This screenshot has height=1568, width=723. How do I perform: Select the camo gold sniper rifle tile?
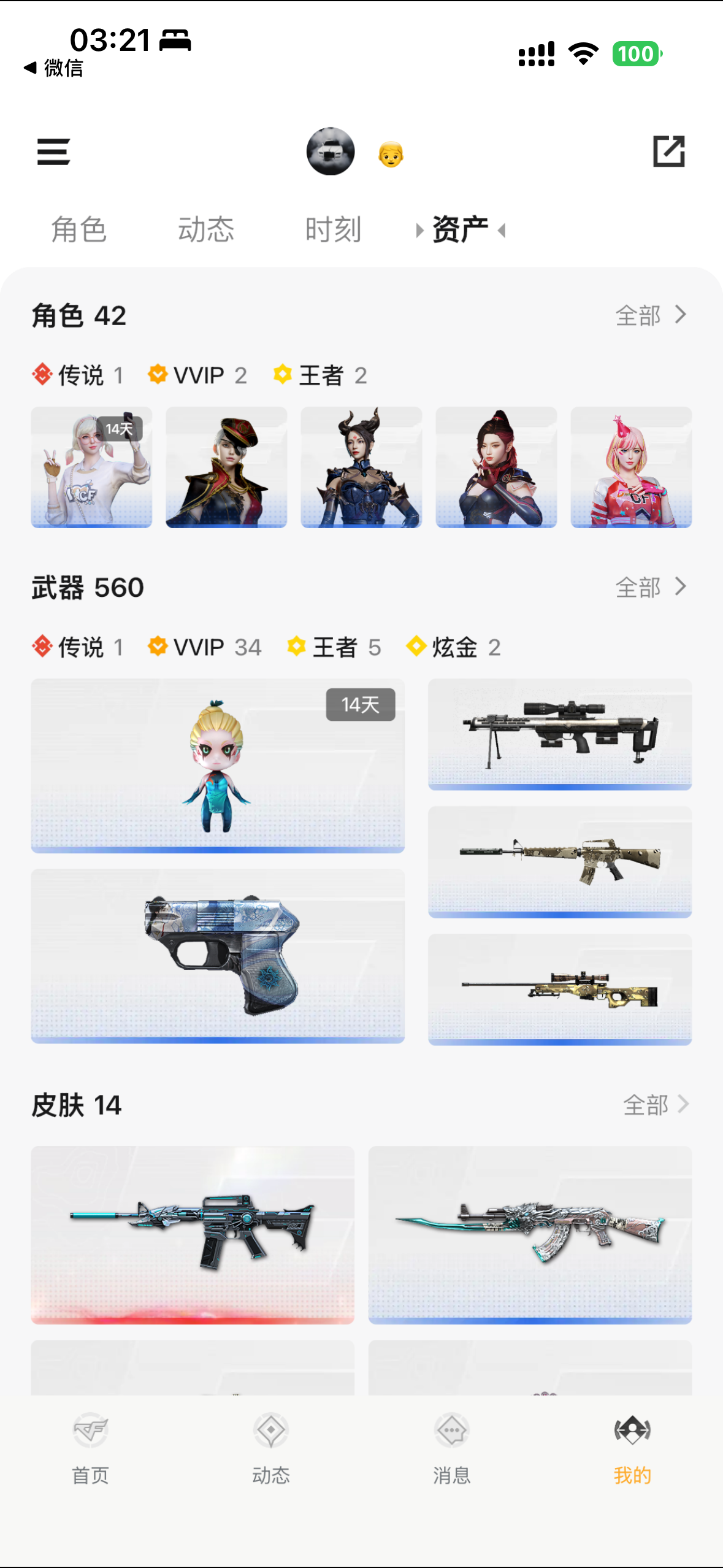[560, 989]
